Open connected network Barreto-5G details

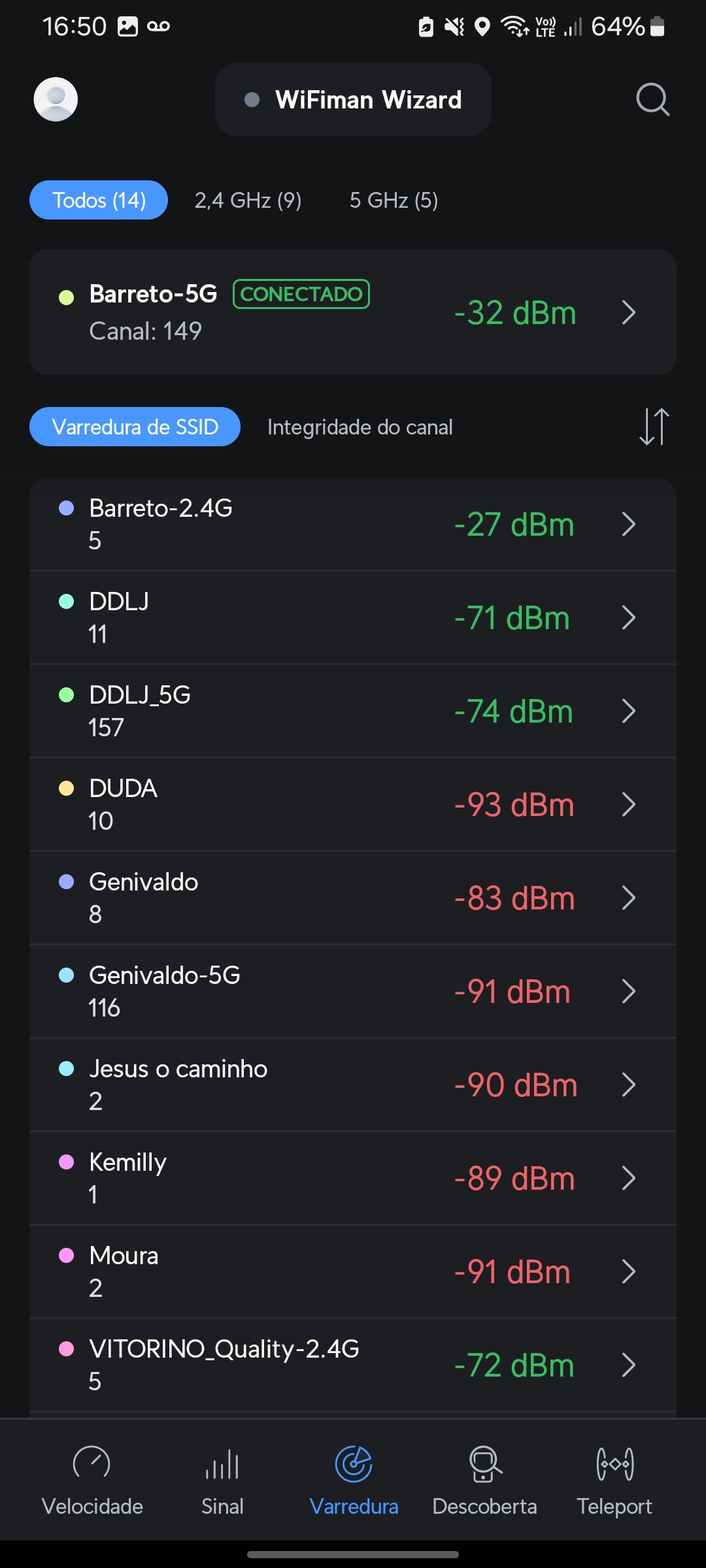click(353, 312)
